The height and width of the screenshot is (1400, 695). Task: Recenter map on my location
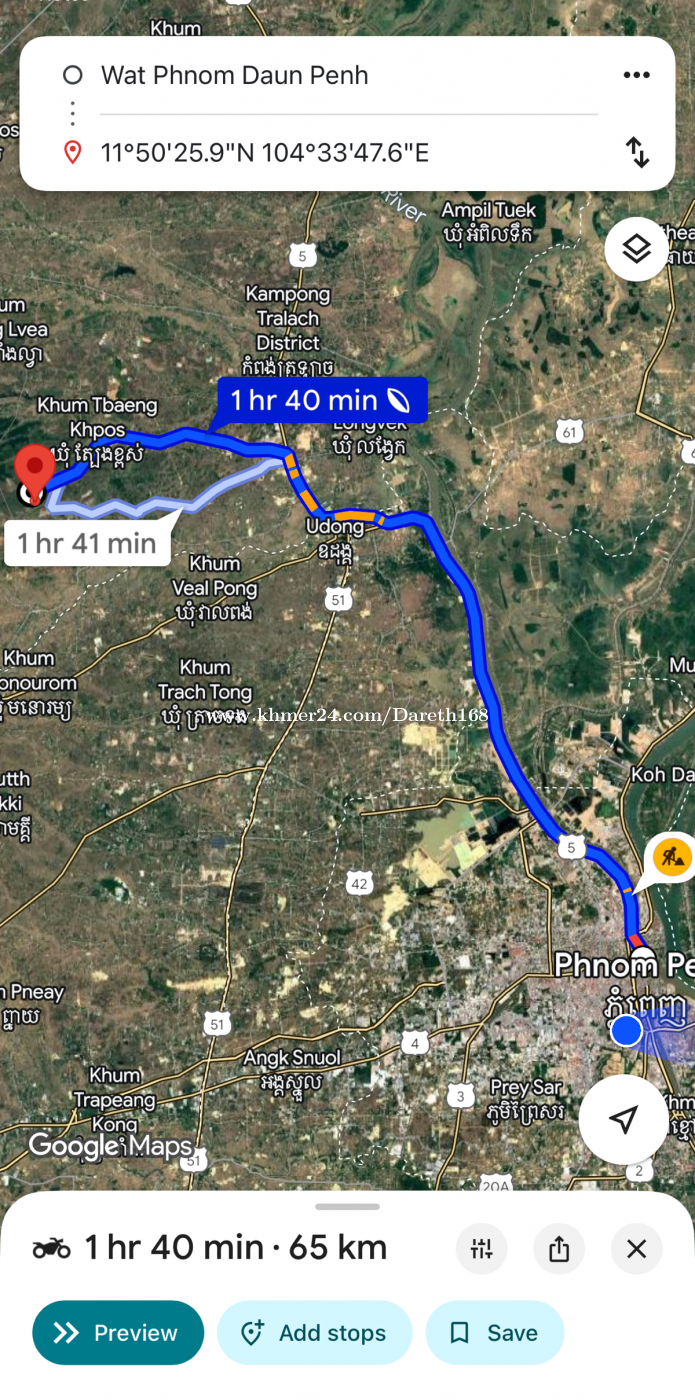[x=623, y=1119]
